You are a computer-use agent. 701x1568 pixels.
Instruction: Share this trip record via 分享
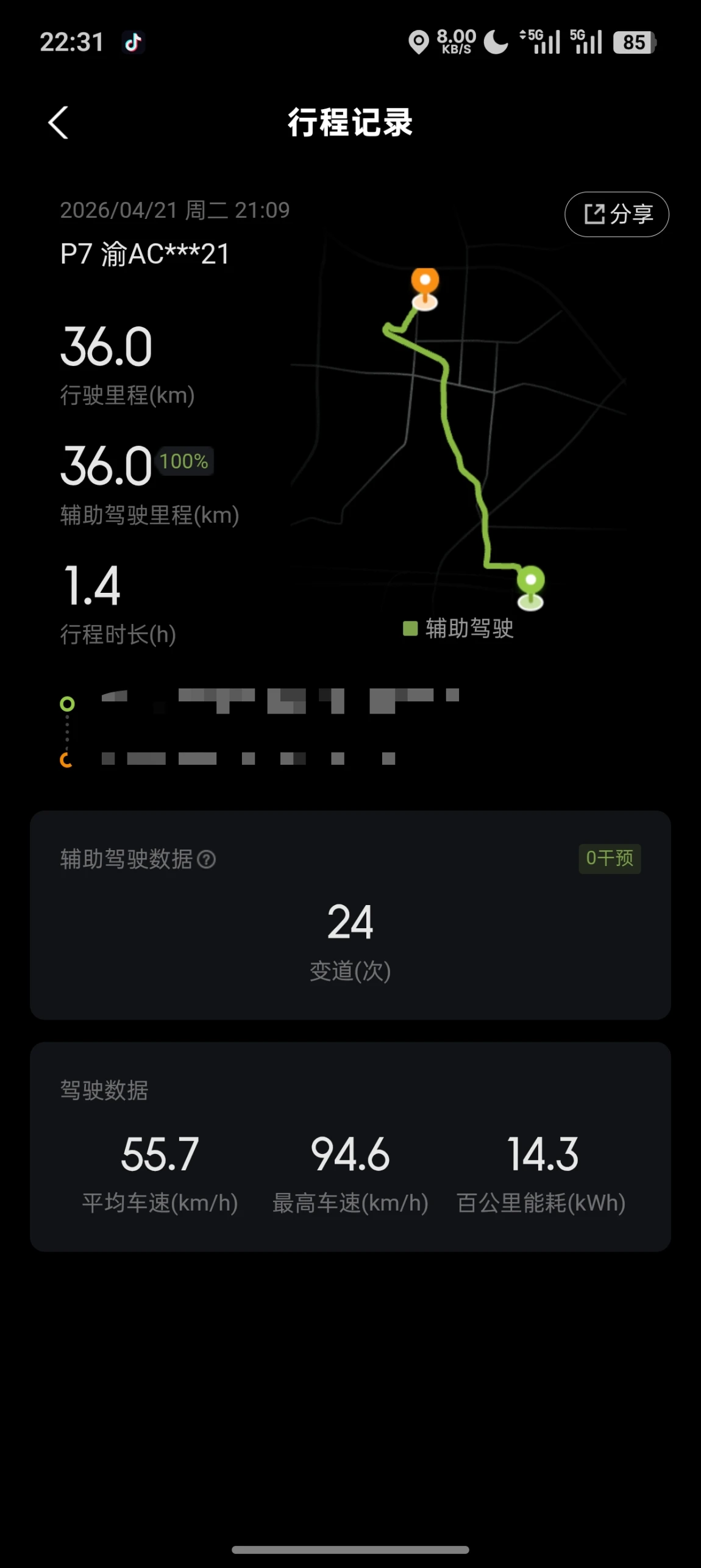click(x=616, y=214)
